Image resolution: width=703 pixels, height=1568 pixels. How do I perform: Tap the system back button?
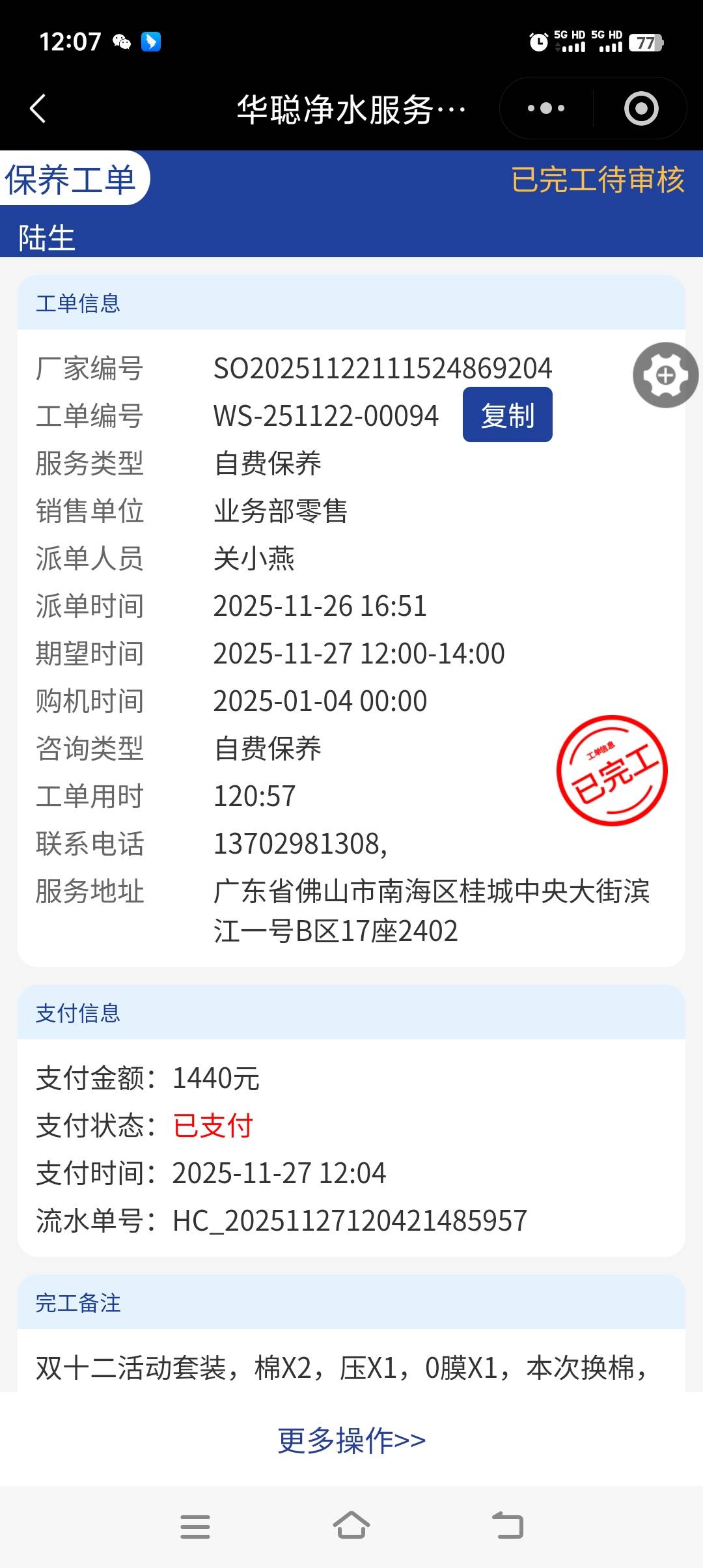coord(508,1526)
